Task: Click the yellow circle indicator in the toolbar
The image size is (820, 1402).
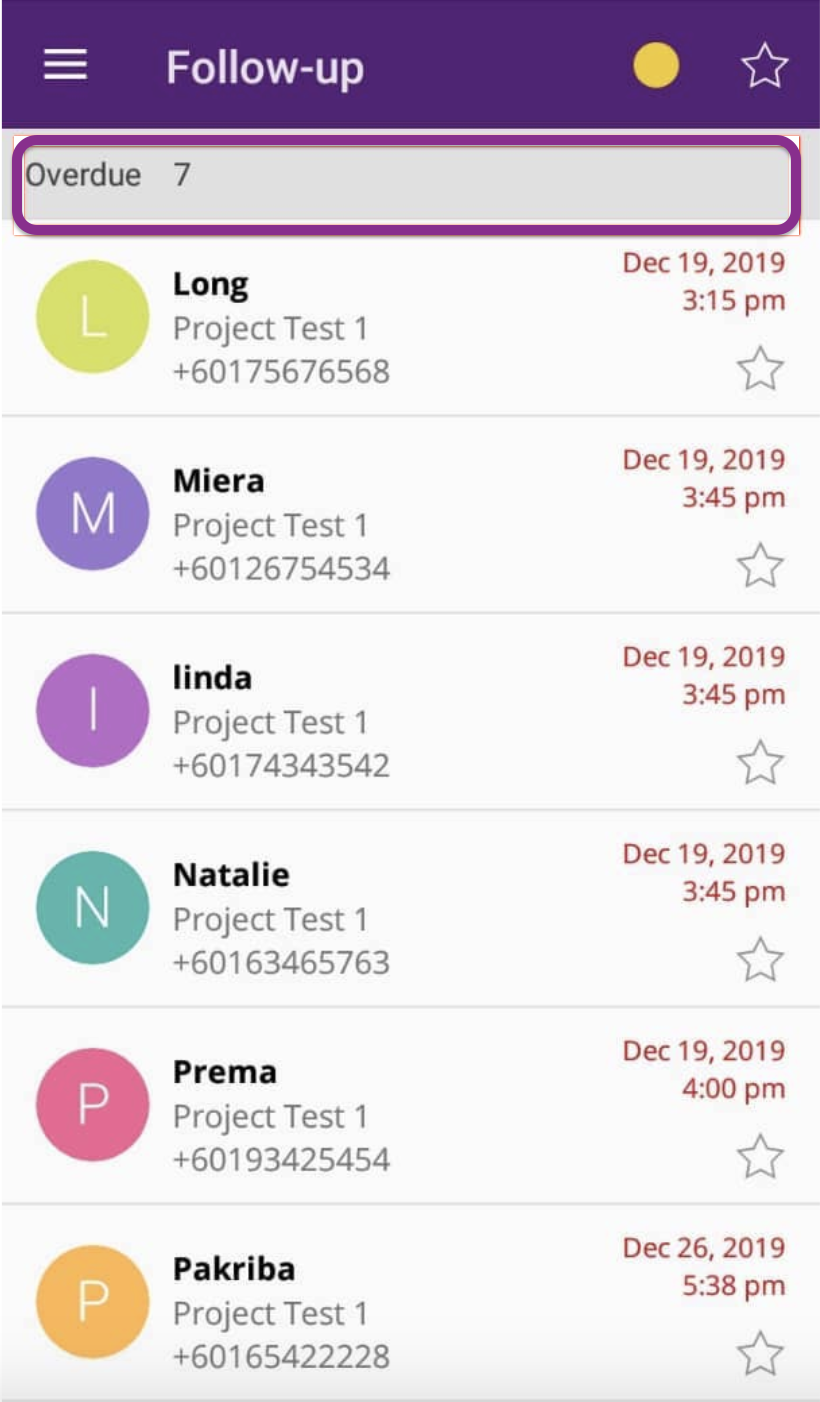Action: click(x=655, y=64)
